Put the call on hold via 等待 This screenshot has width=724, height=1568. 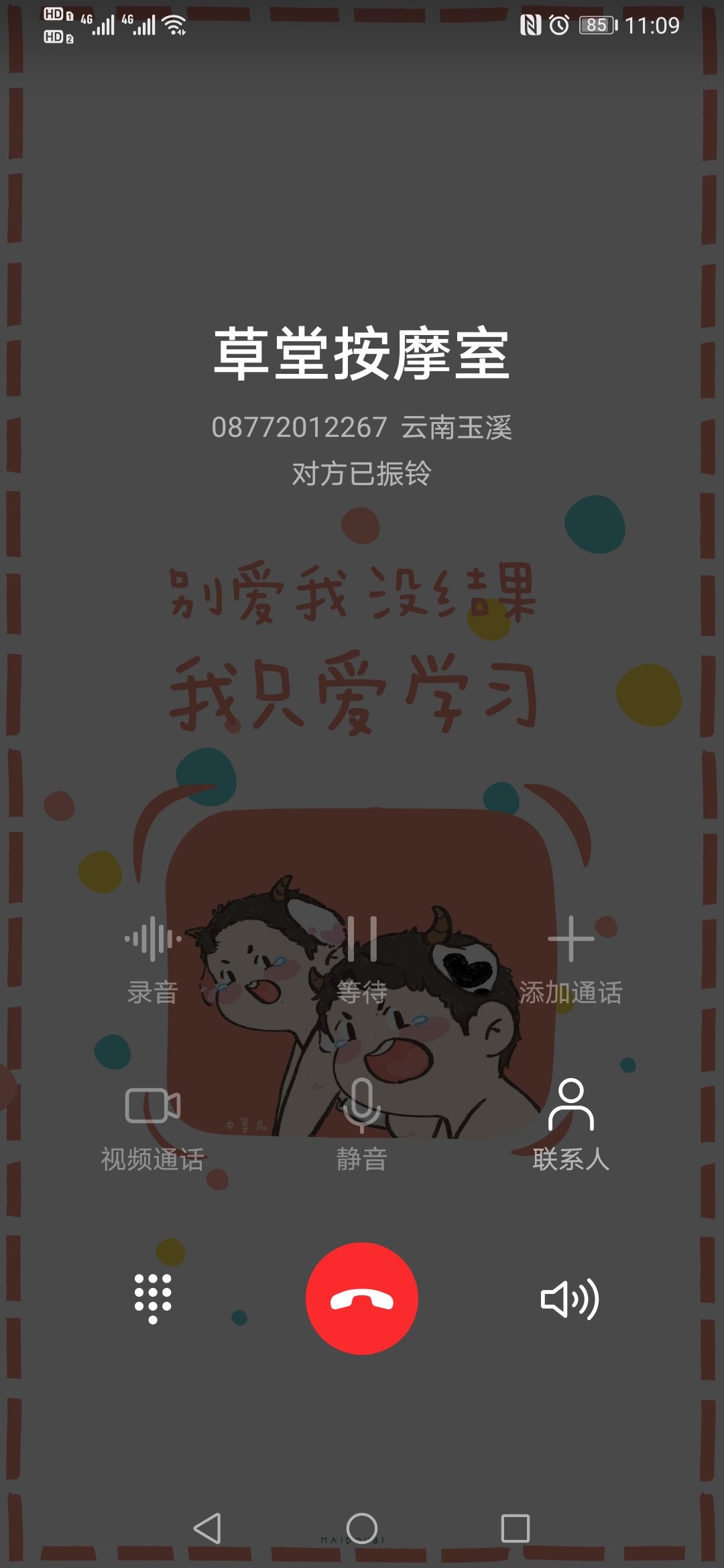(x=361, y=958)
